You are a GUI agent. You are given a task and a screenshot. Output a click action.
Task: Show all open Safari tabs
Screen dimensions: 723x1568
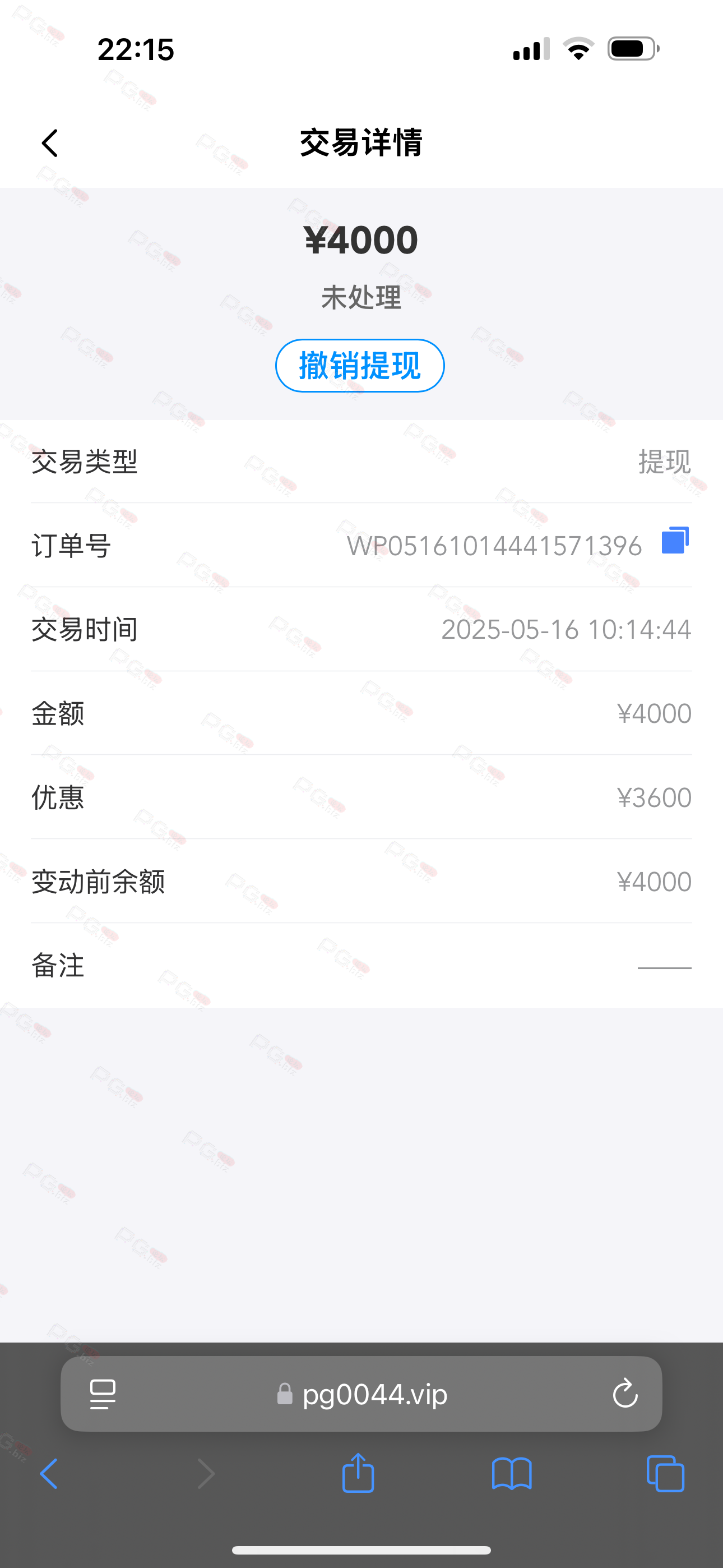coord(665,1474)
